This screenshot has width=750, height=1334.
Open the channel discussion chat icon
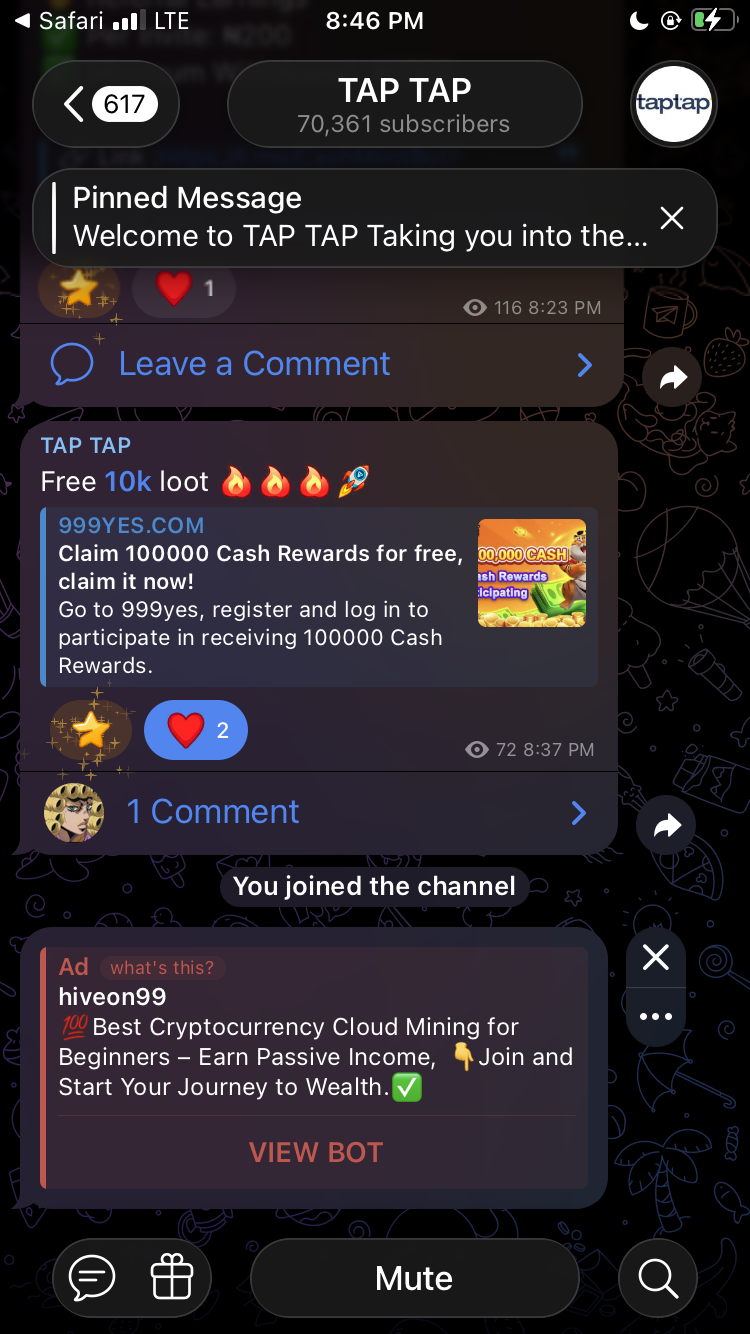pyautogui.click(x=92, y=1278)
